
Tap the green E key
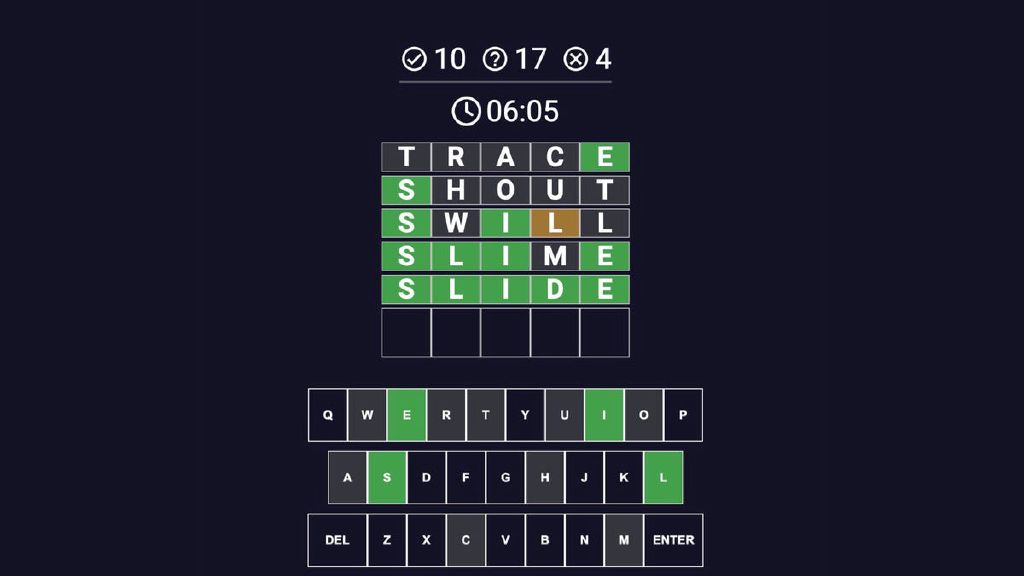[x=407, y=415]
